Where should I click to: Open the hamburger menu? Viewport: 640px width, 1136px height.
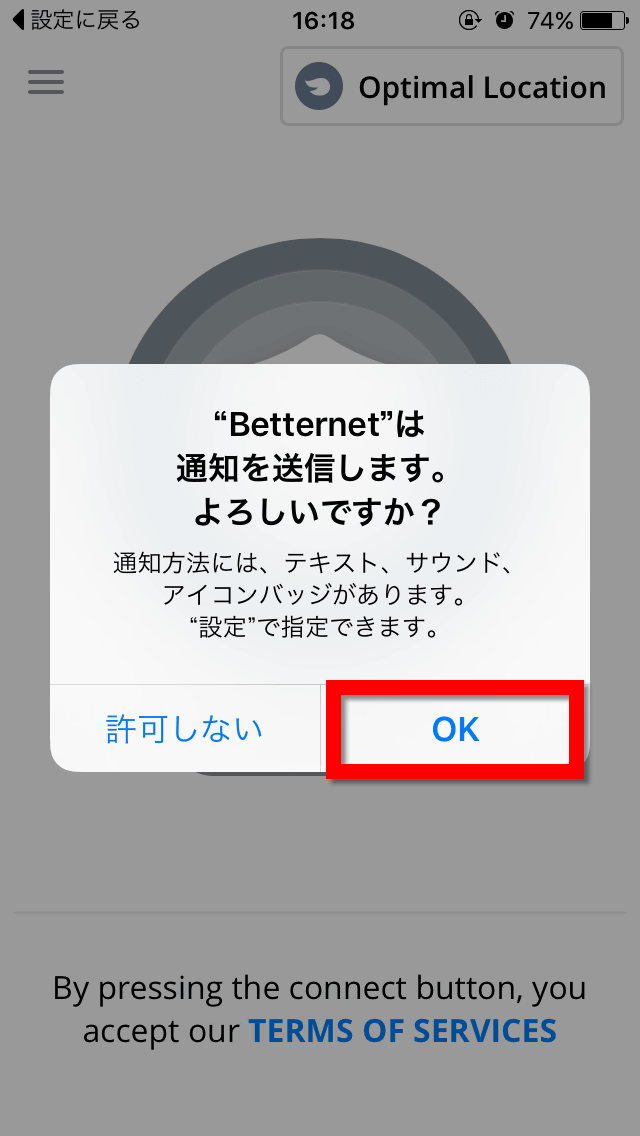[46, 82]
